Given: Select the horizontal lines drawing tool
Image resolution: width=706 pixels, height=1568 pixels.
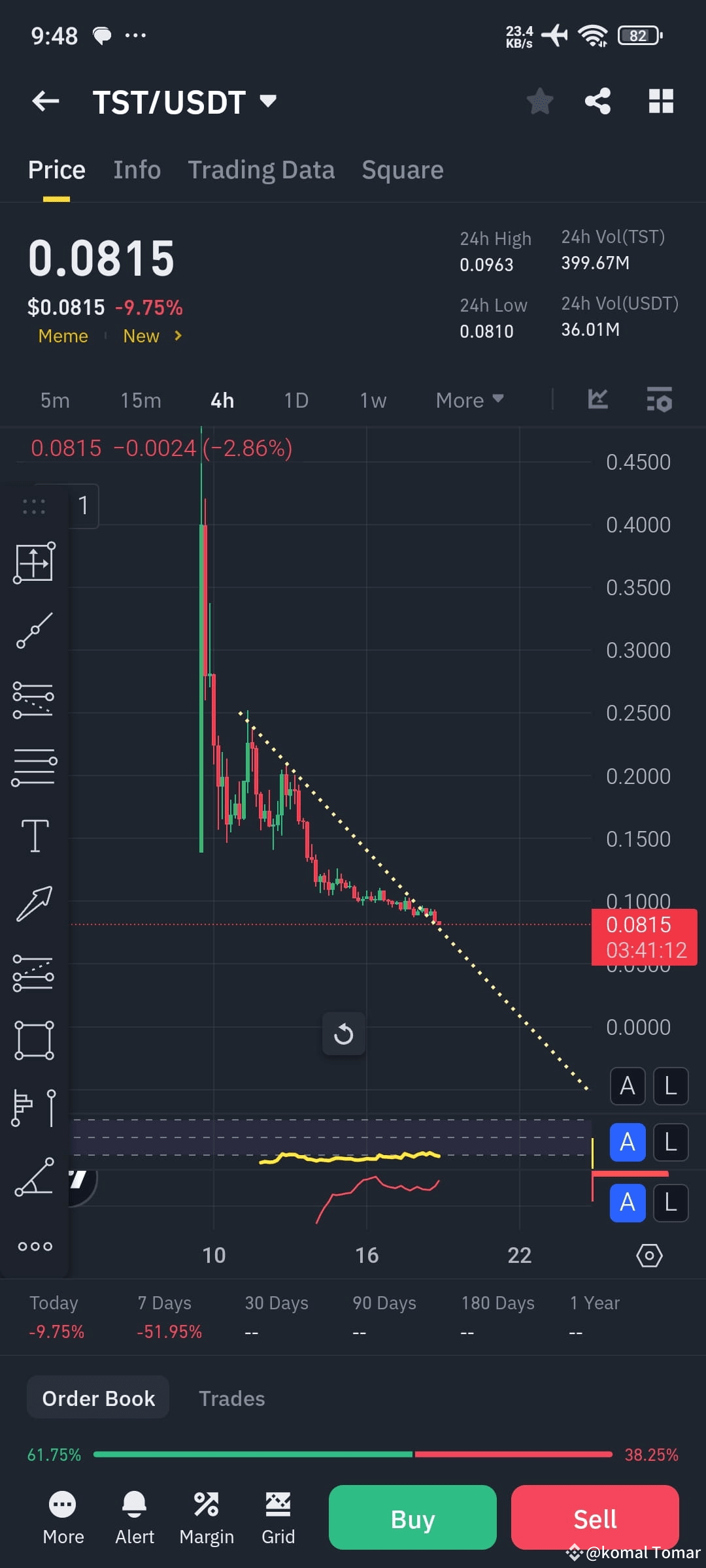Looking at the screenshot, I should (34, 766).
